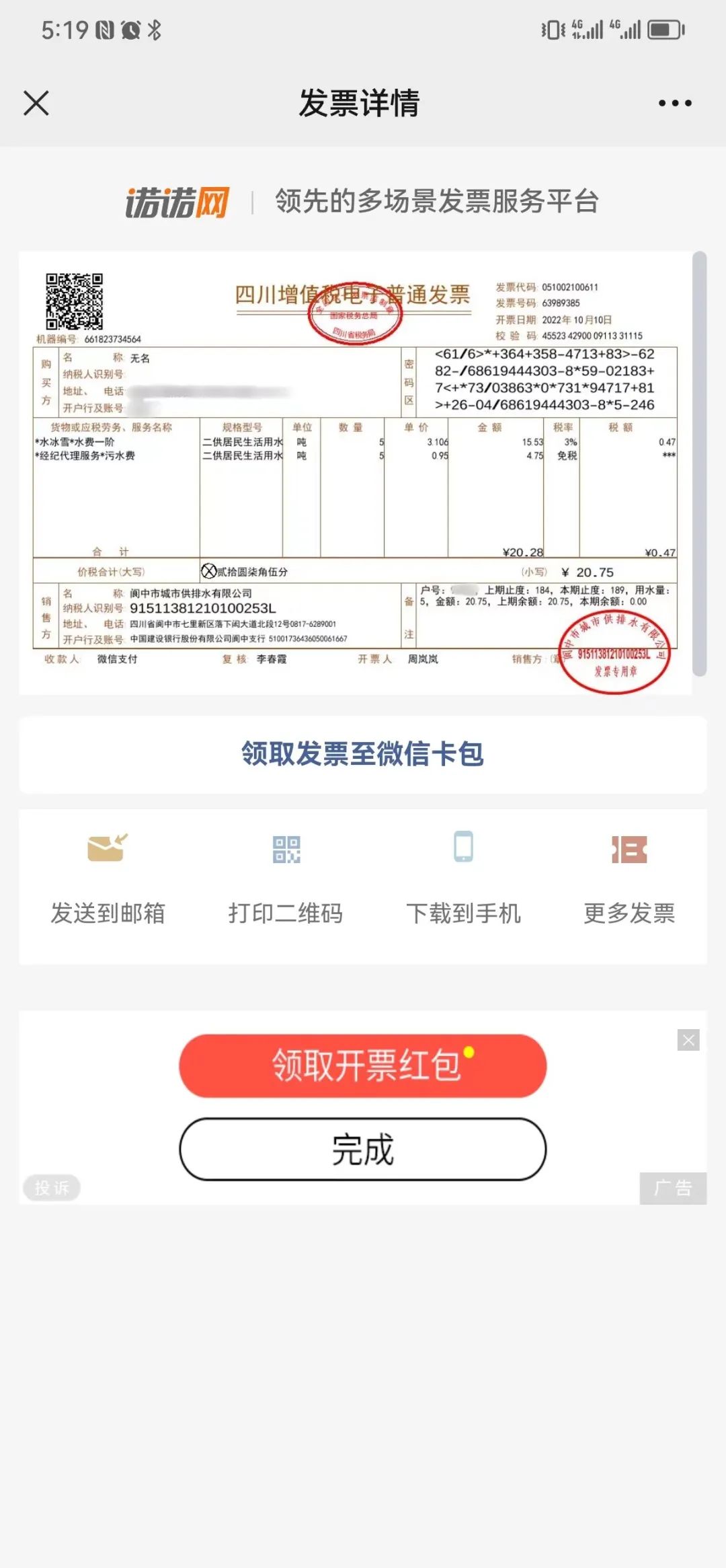
Task: Tap 投诉 to report the ad
Action: tap(52, 1188)
